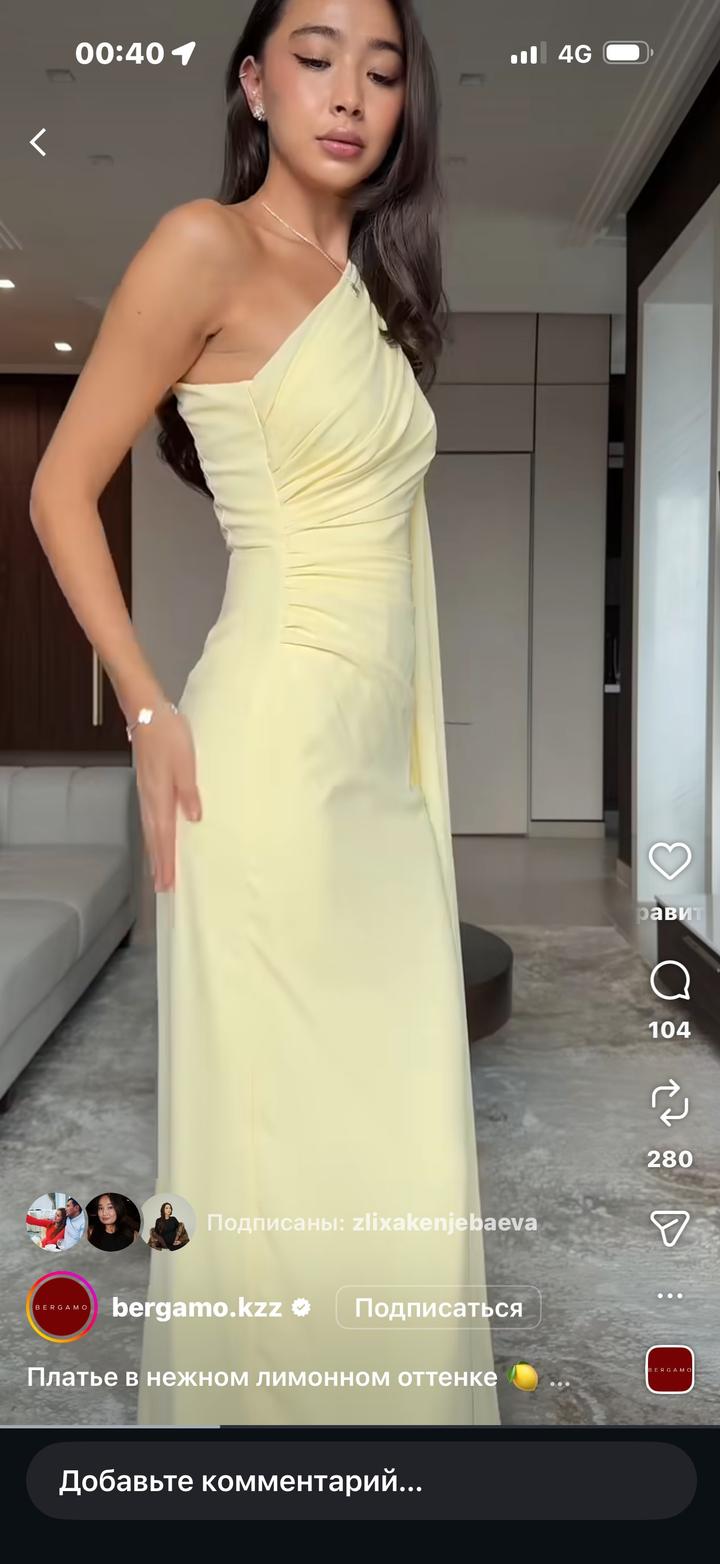Open the Bergamo profile picture with story ring
Viewport: 720px width, 1564px height.
(x=62, y=1307)
